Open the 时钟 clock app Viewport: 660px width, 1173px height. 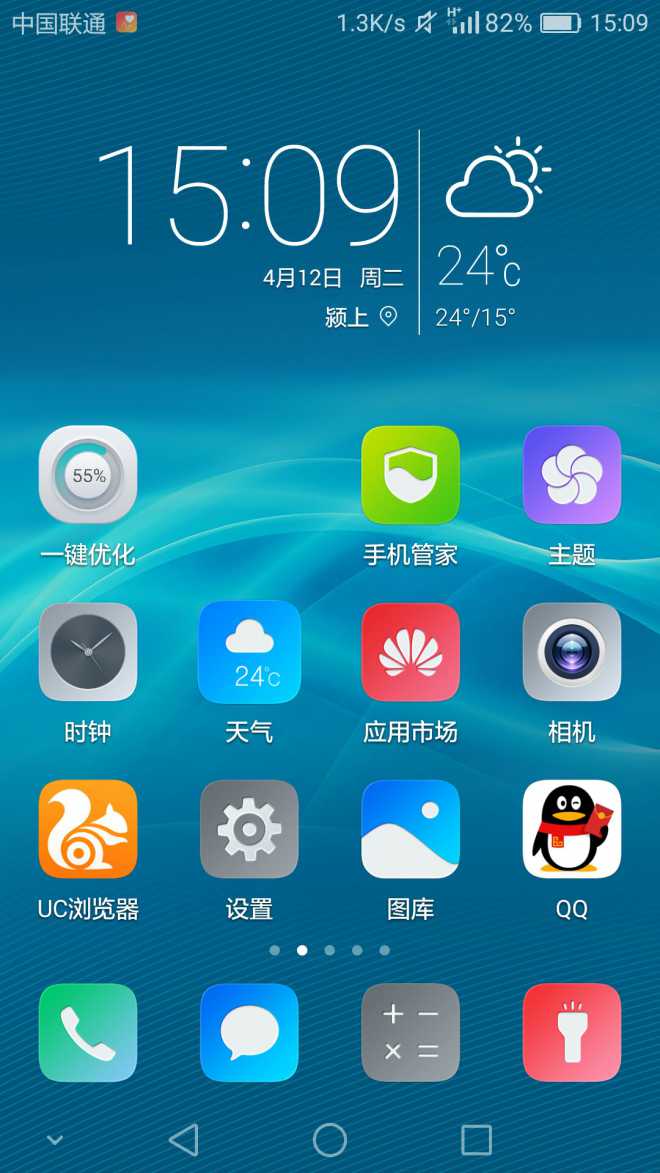pyautogui.click(x=88, y=652)
